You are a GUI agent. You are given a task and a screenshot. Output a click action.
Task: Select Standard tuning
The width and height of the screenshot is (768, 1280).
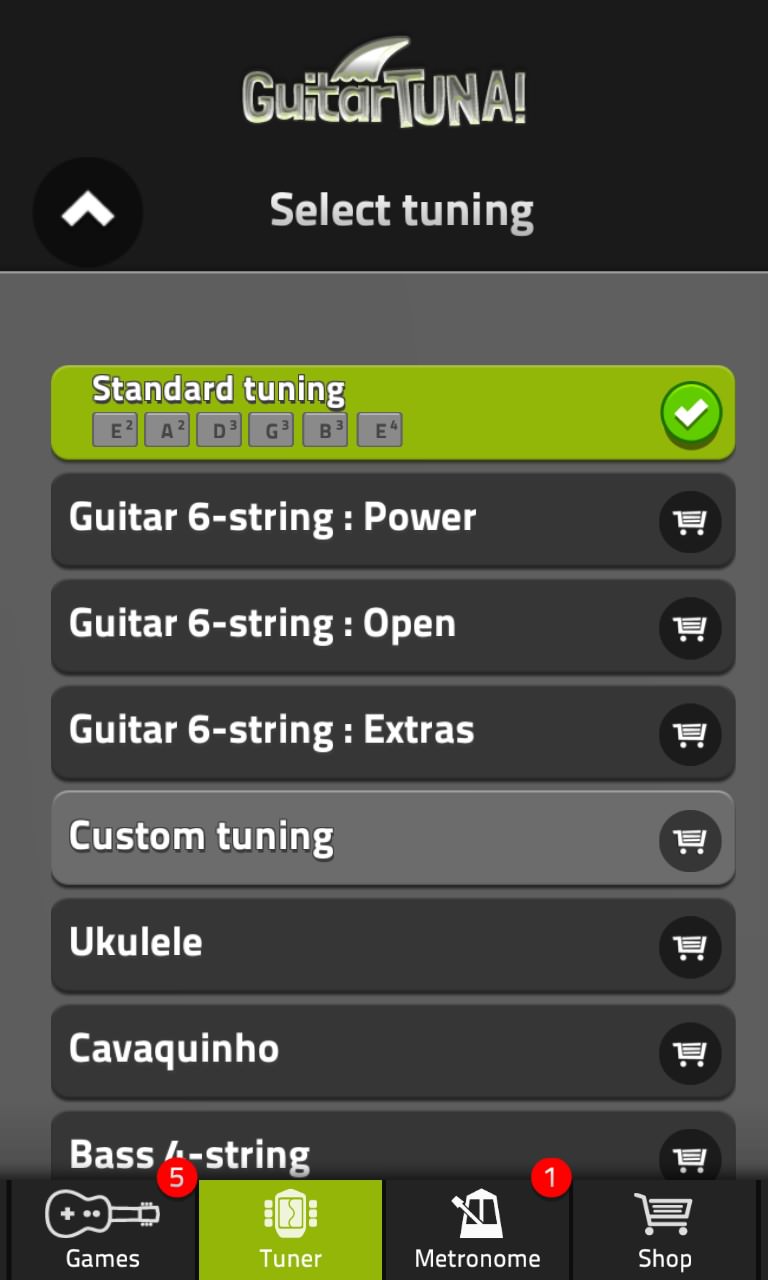(393, 413)
